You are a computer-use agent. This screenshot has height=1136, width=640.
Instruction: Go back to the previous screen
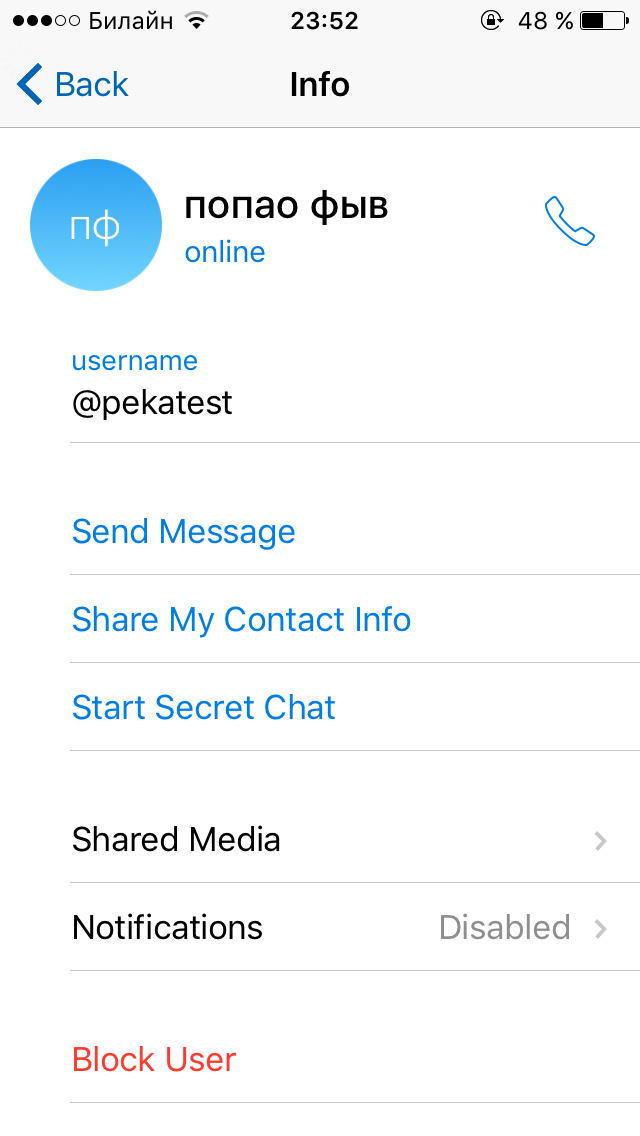point(73,85)
